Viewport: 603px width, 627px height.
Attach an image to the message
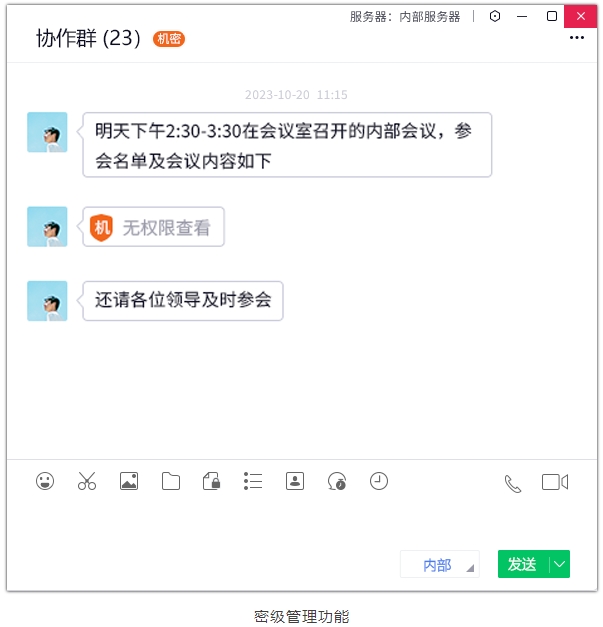coord(129,482)
